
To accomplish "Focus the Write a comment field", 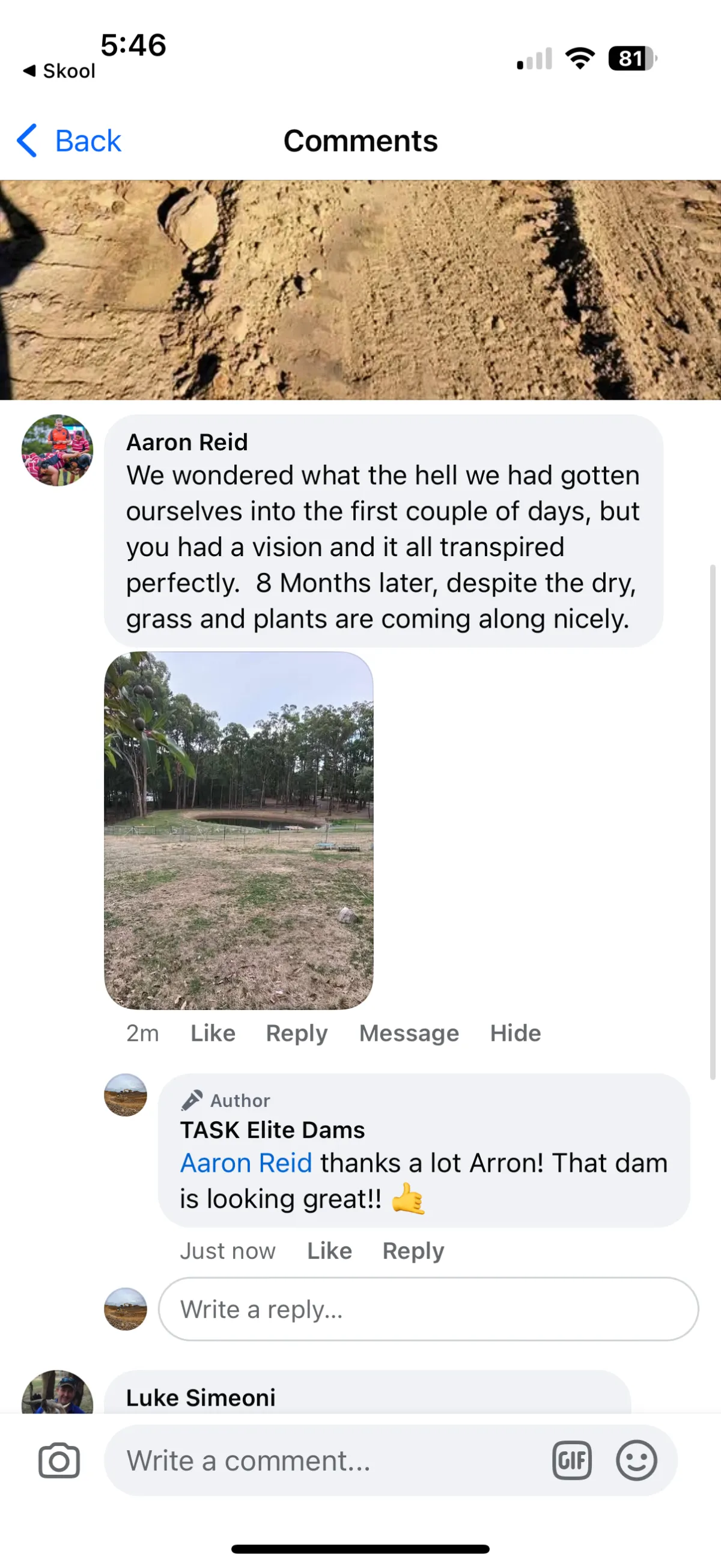I will tap(329, 1460).
